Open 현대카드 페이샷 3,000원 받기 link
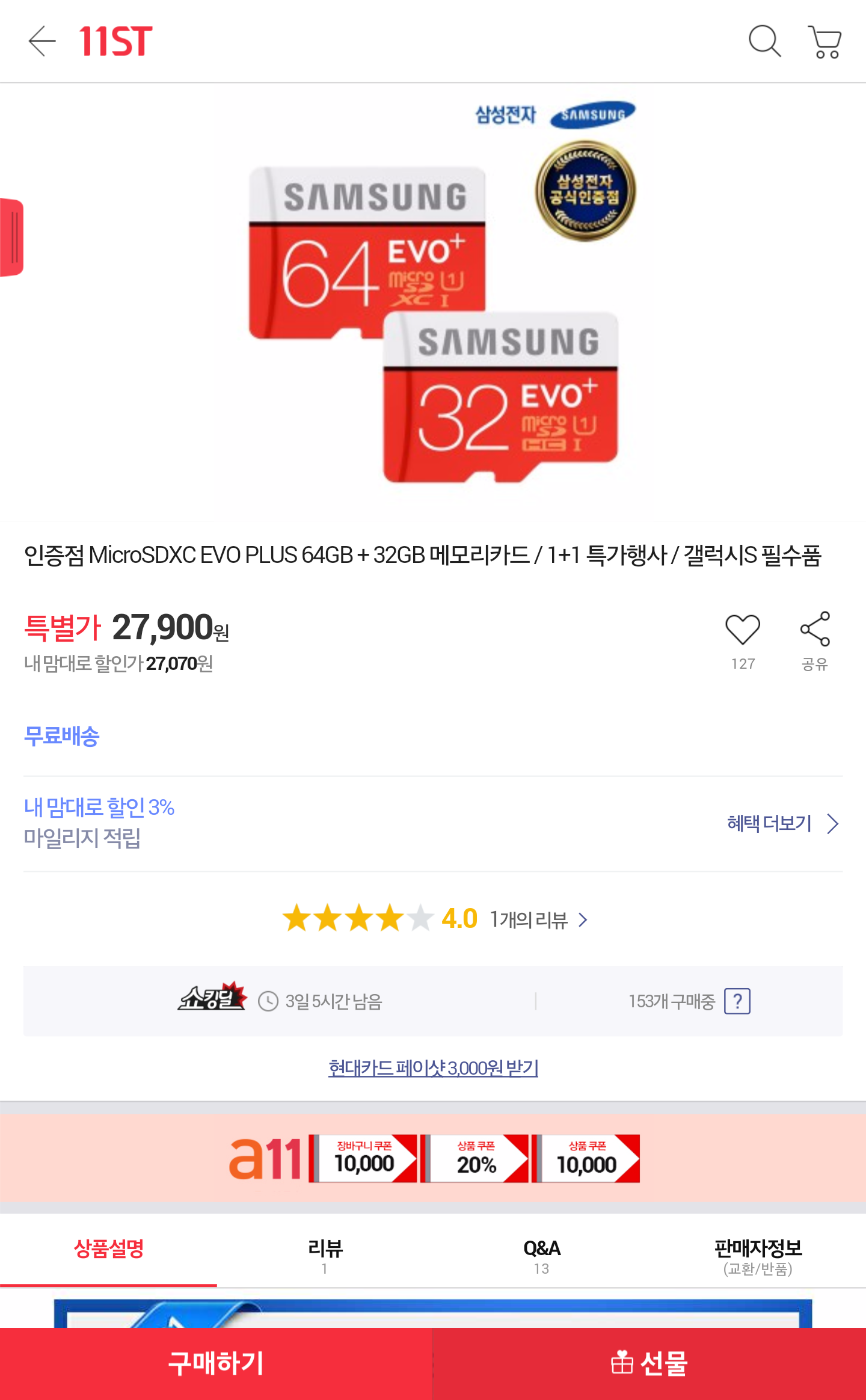Image resolution: width=866 pixels, height=1400 pixels. click(x=433, y=1067)
